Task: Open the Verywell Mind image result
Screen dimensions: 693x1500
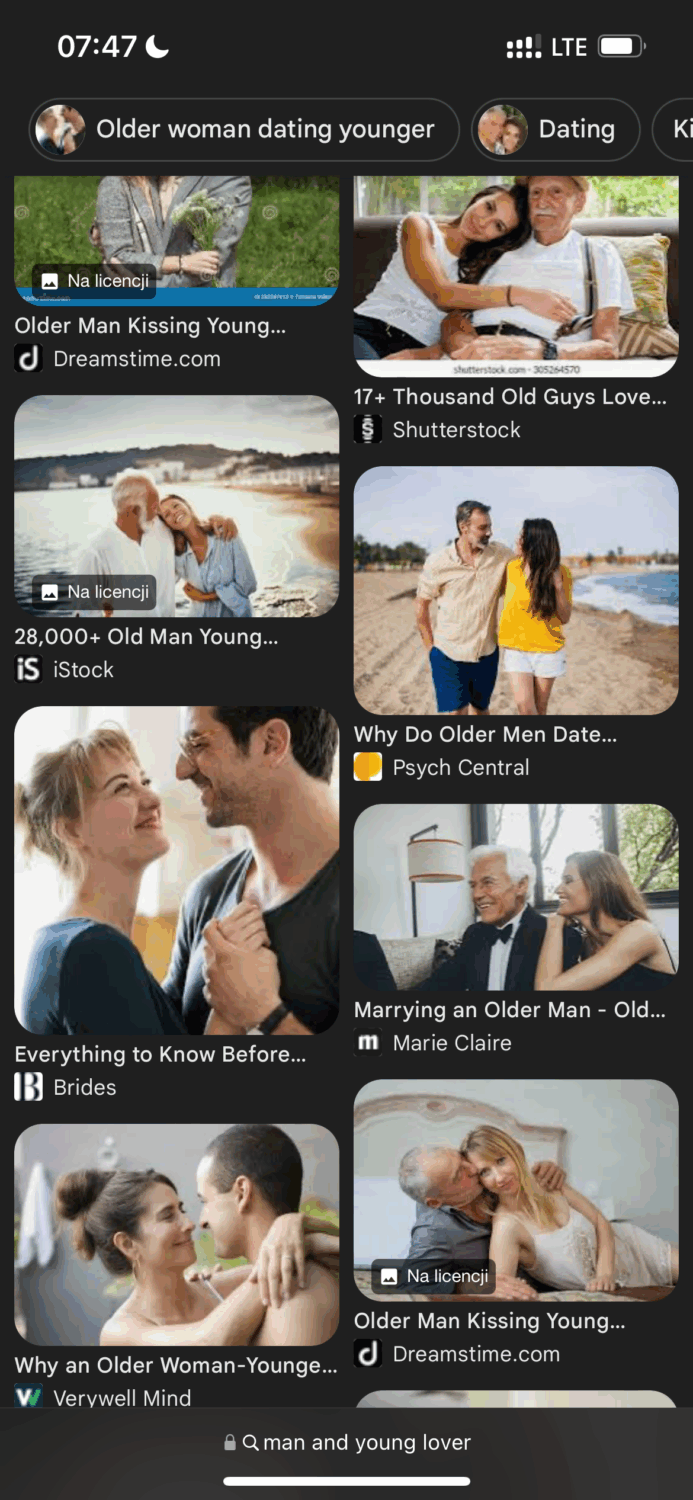Action: click(x=176, y=1234)
